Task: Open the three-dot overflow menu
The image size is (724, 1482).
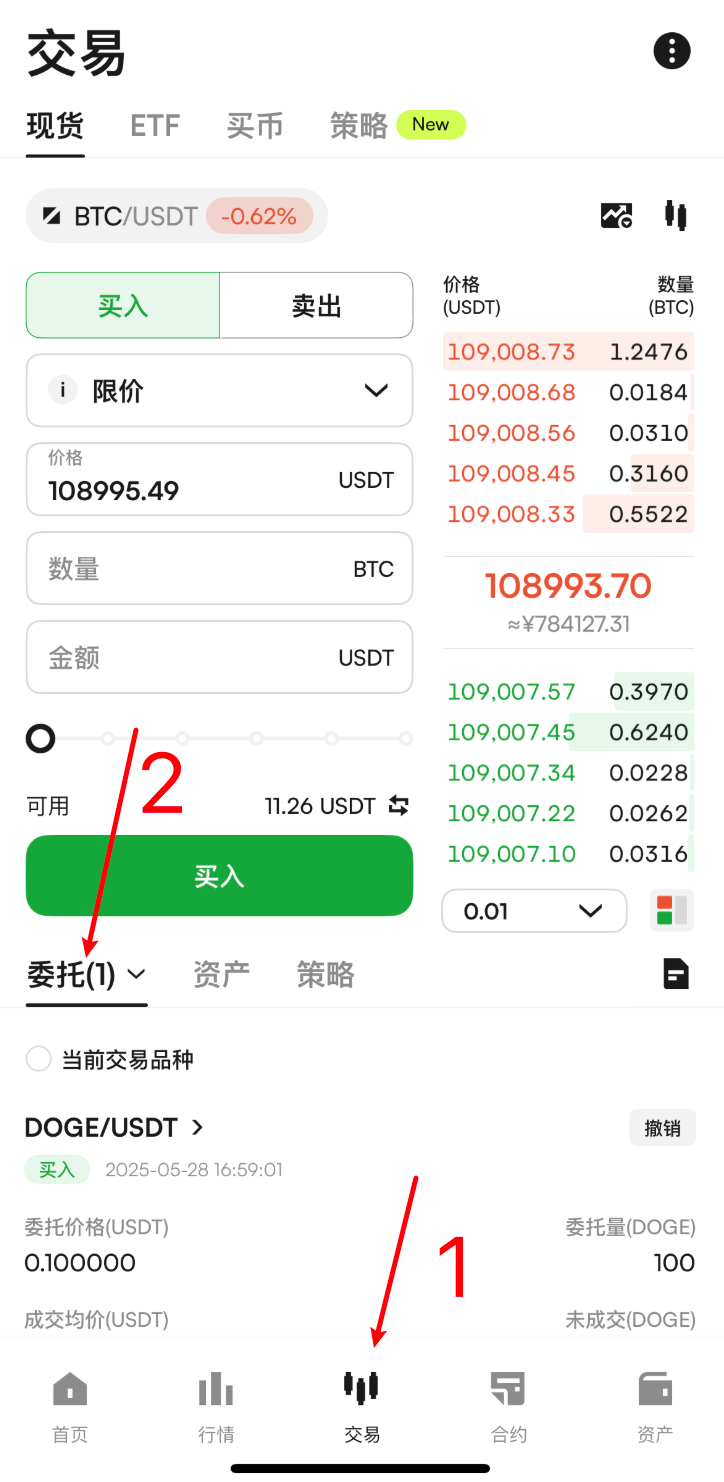Action: (x=672, y=50)
